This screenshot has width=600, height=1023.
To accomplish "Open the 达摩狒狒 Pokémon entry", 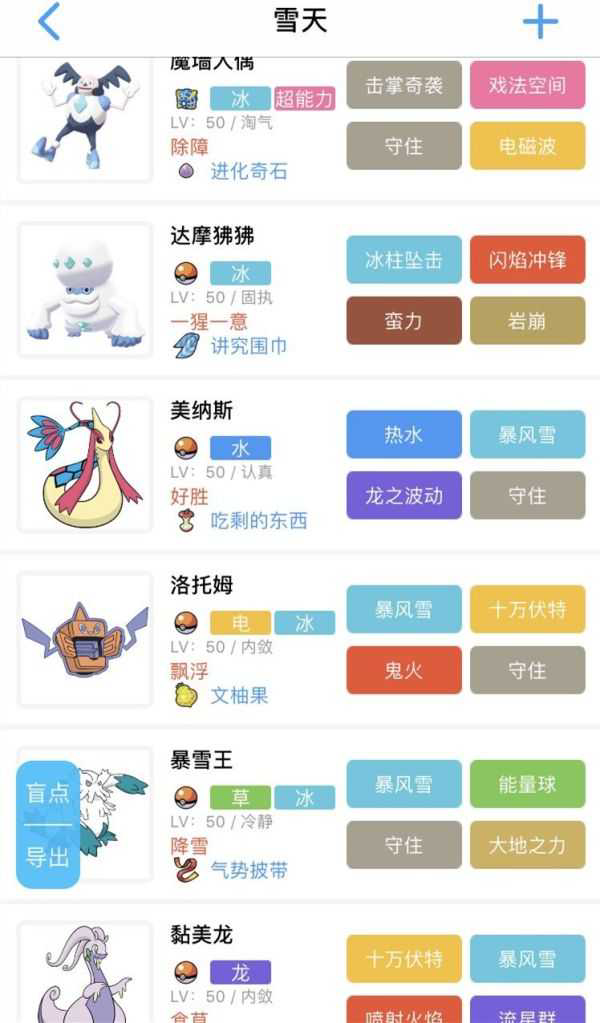I will pyautogui.click(x=212, y=235).
